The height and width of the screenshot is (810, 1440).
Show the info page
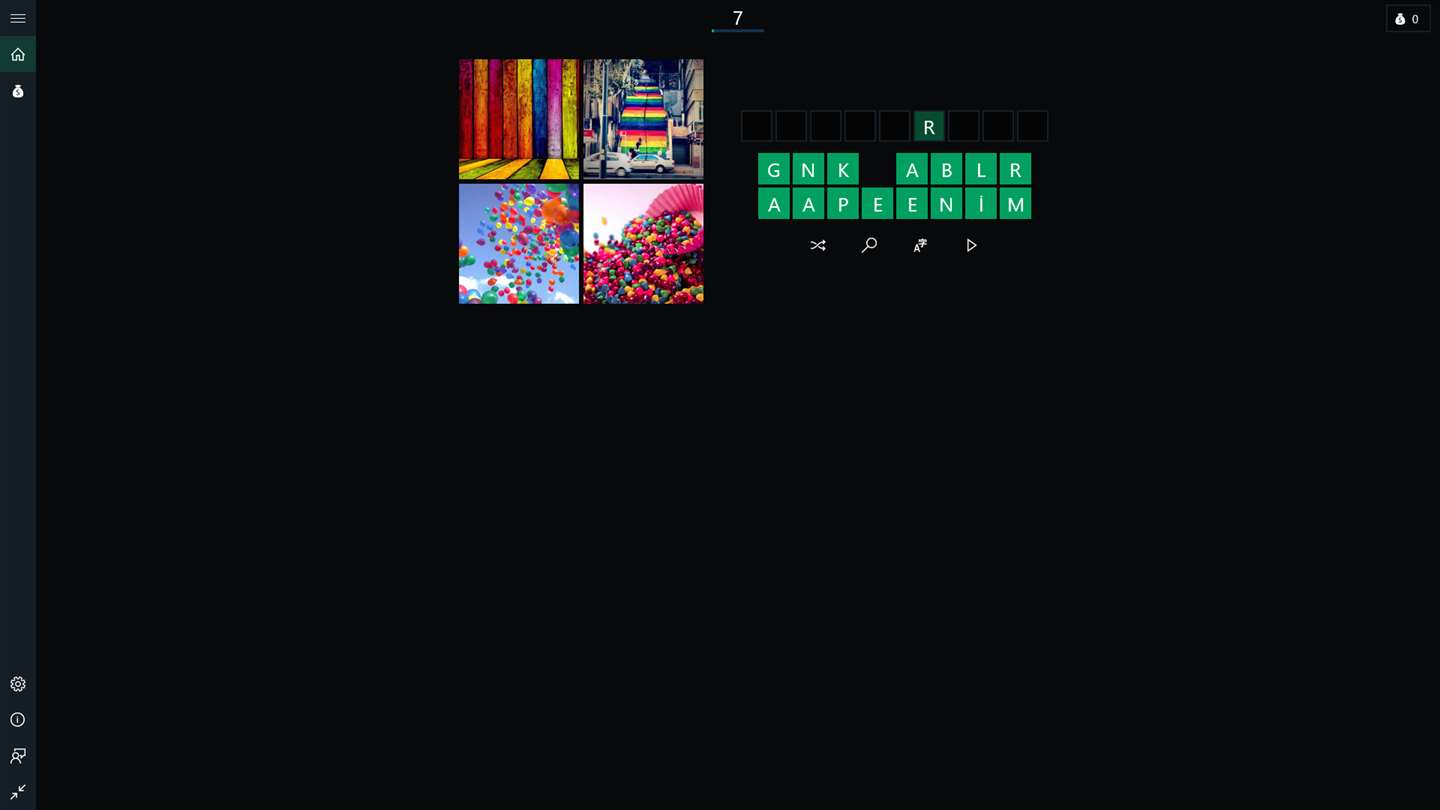coord(18,720)
